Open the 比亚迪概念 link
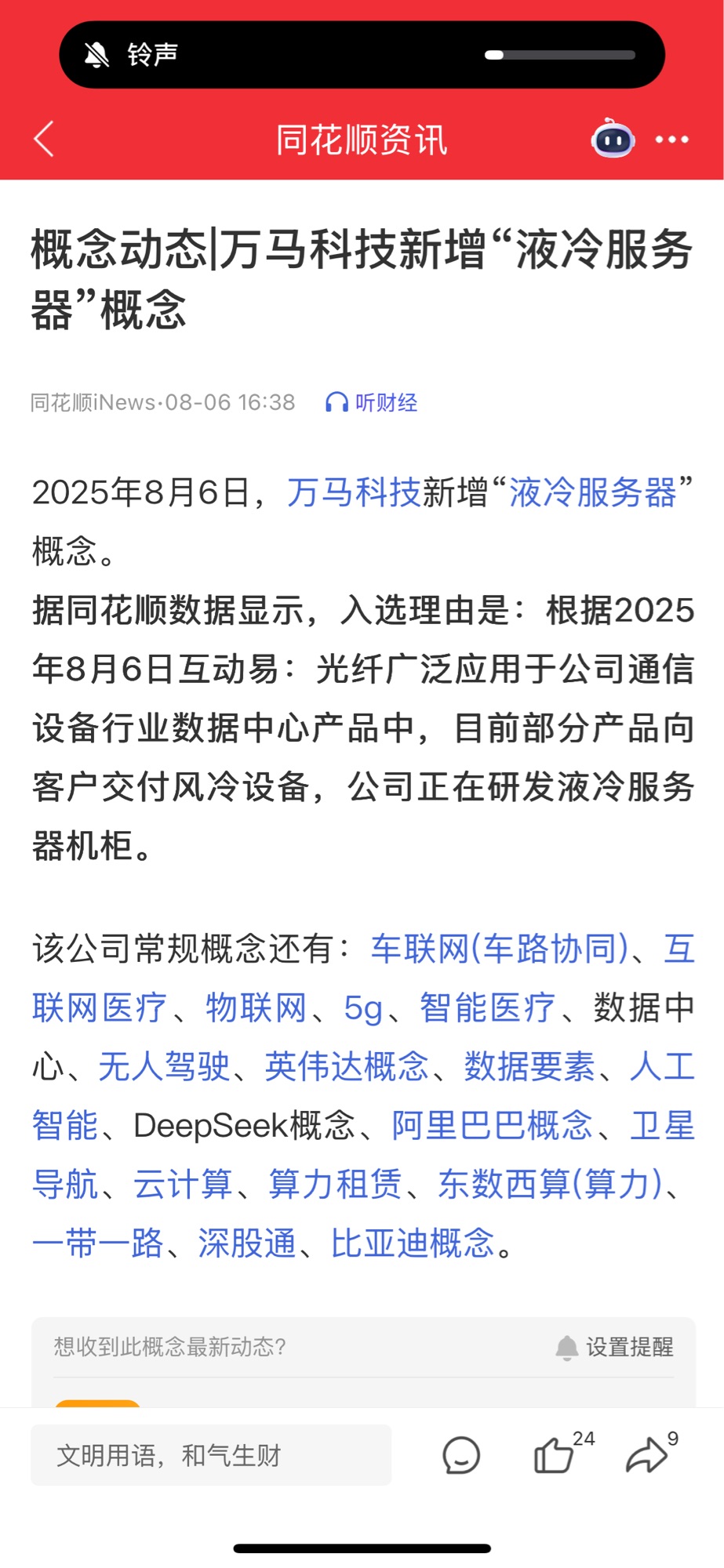The image size is (724, 1568). click(x=413, y=1243)
